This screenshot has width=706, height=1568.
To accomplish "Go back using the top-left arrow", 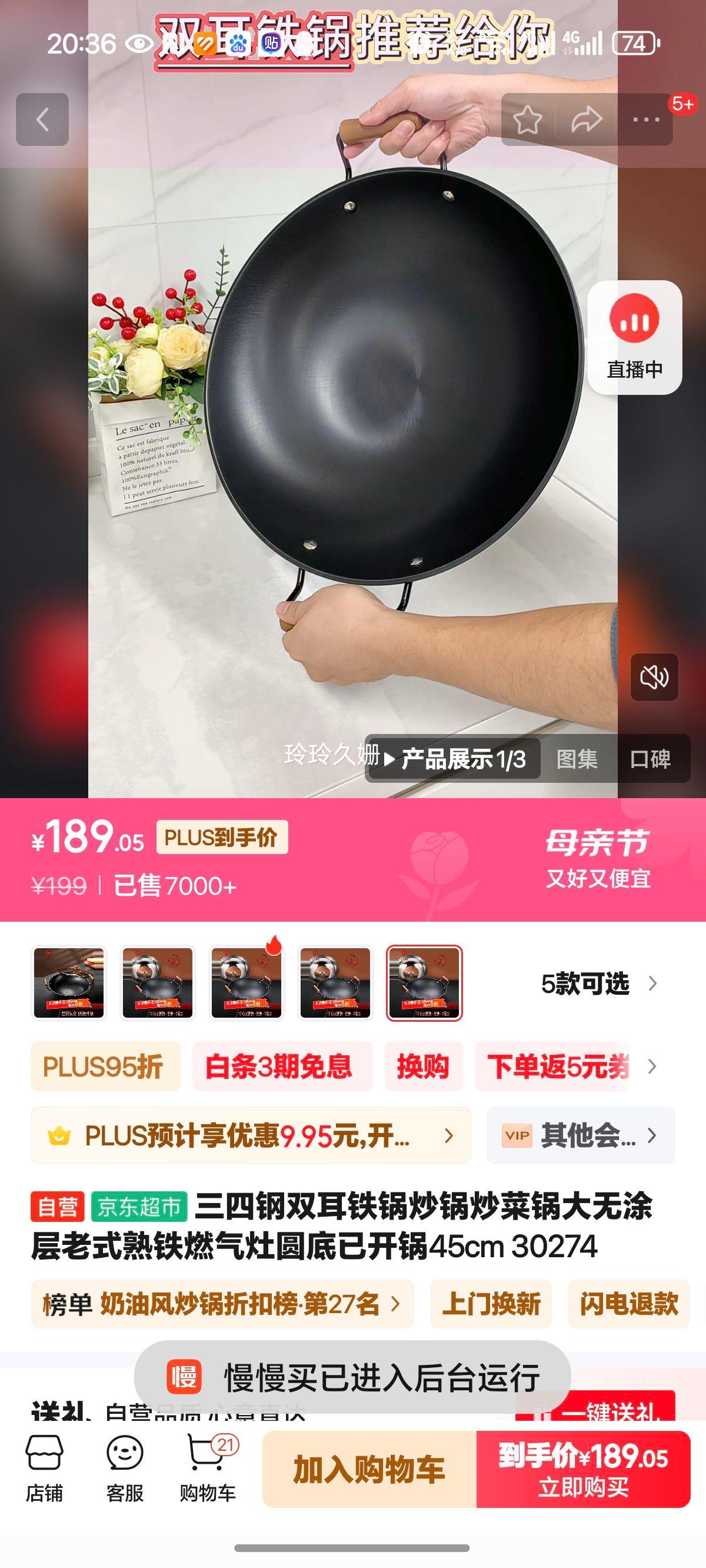I will pyautogui.click(x=42, y=119).
